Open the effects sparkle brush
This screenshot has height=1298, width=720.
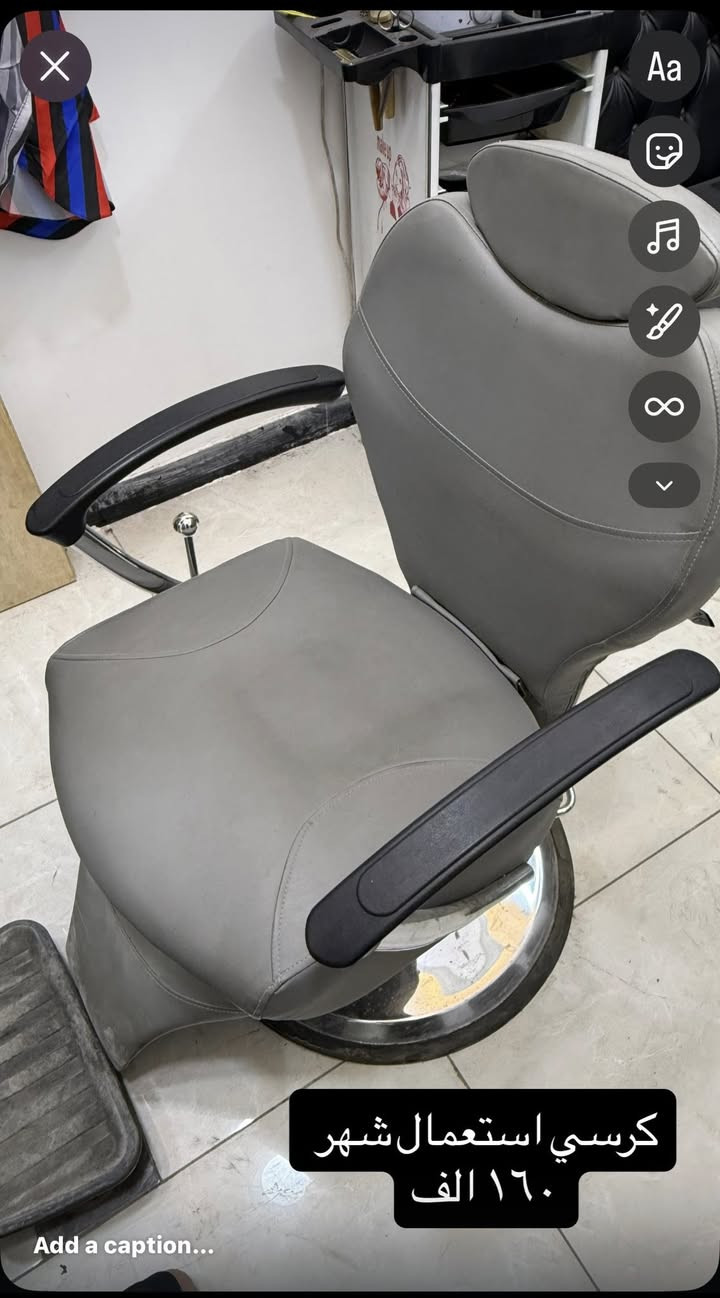pos(664,322)
